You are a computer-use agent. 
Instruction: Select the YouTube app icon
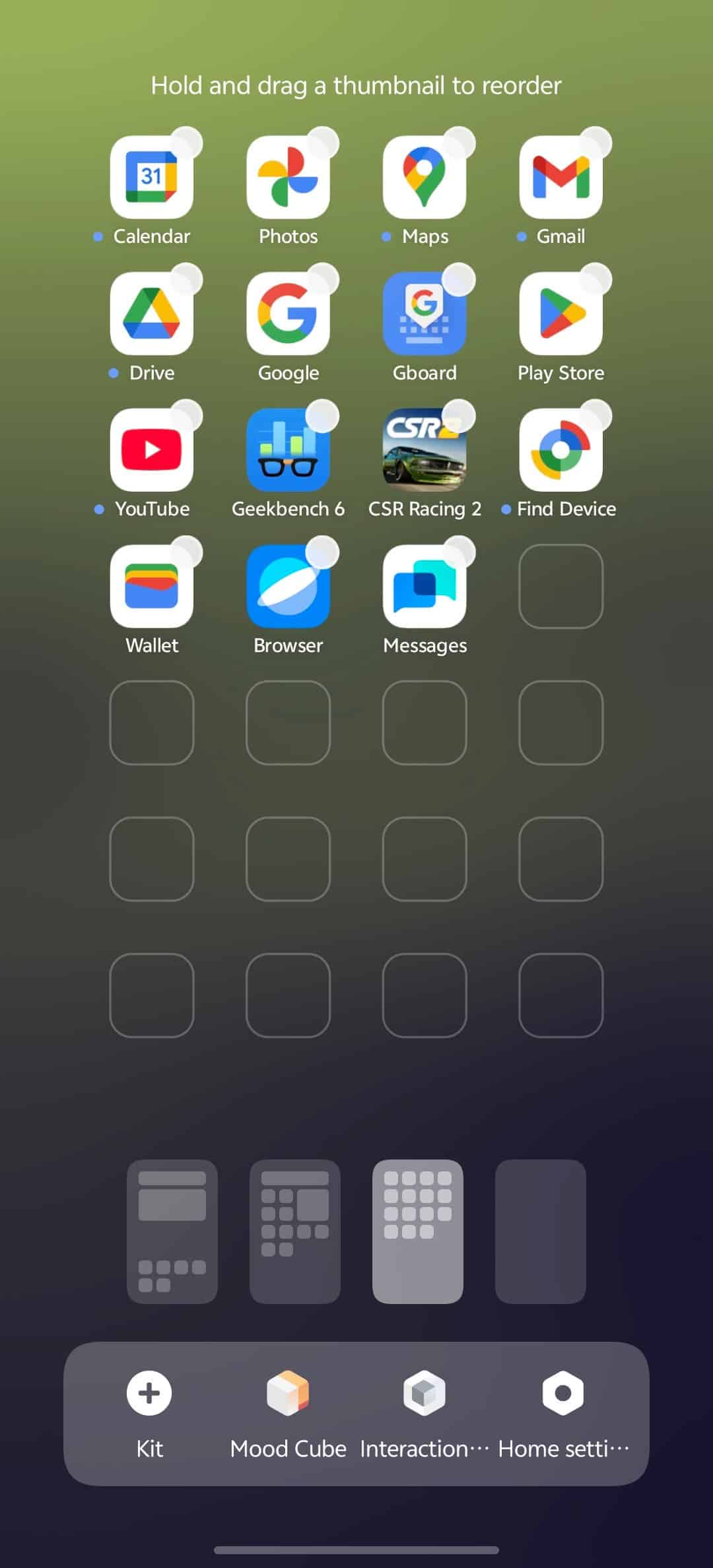click(152, 449)
